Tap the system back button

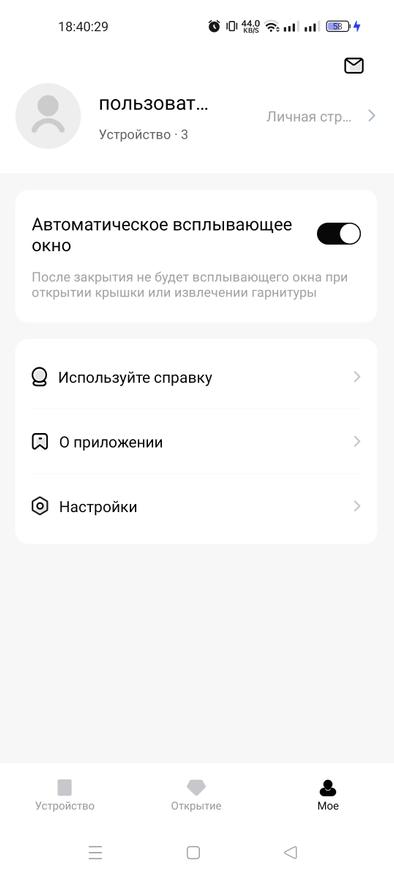pyautogui.click(x=290, y=852)
